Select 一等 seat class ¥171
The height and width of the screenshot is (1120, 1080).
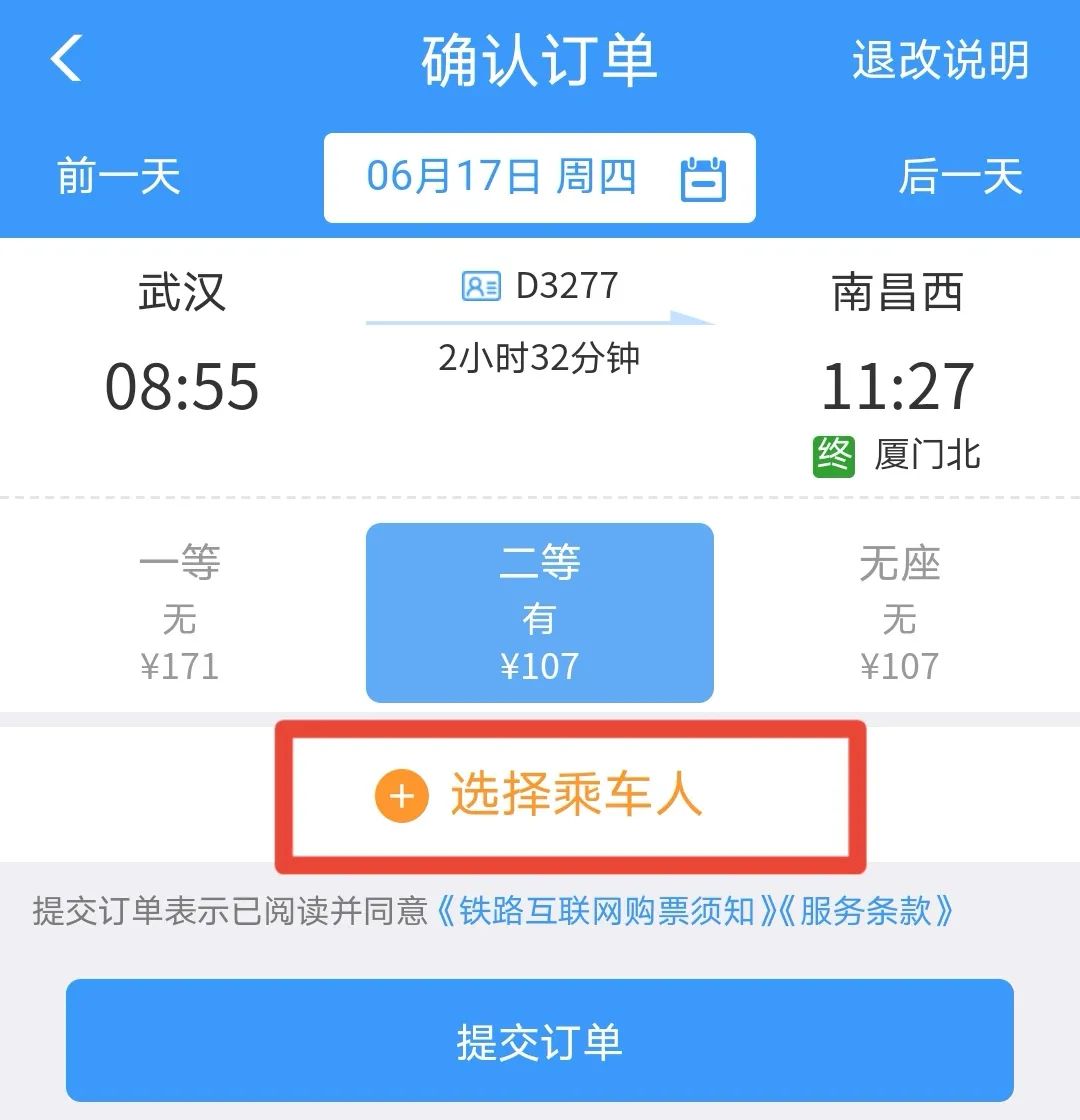point(180,613)
